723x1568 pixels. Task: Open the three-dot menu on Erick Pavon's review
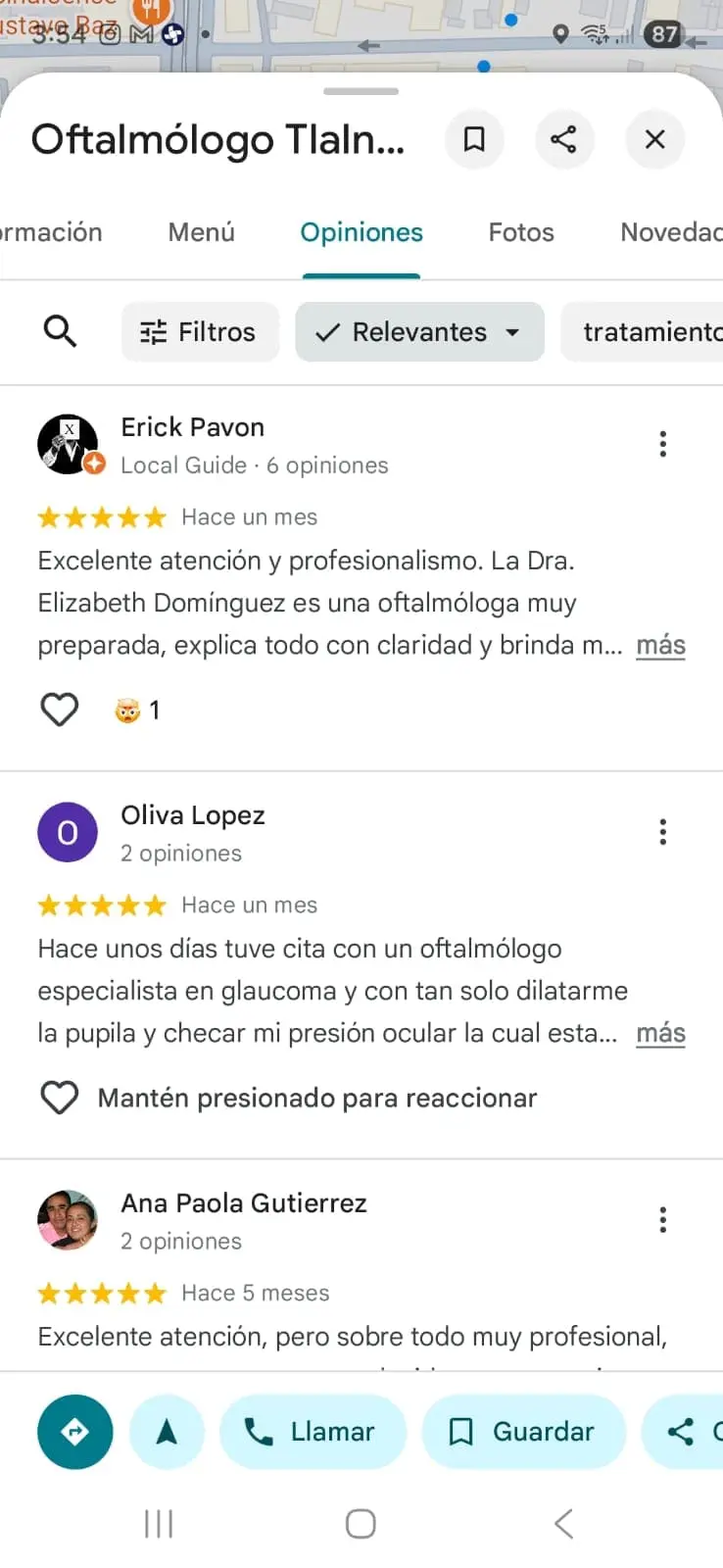(x=662, y=444)
